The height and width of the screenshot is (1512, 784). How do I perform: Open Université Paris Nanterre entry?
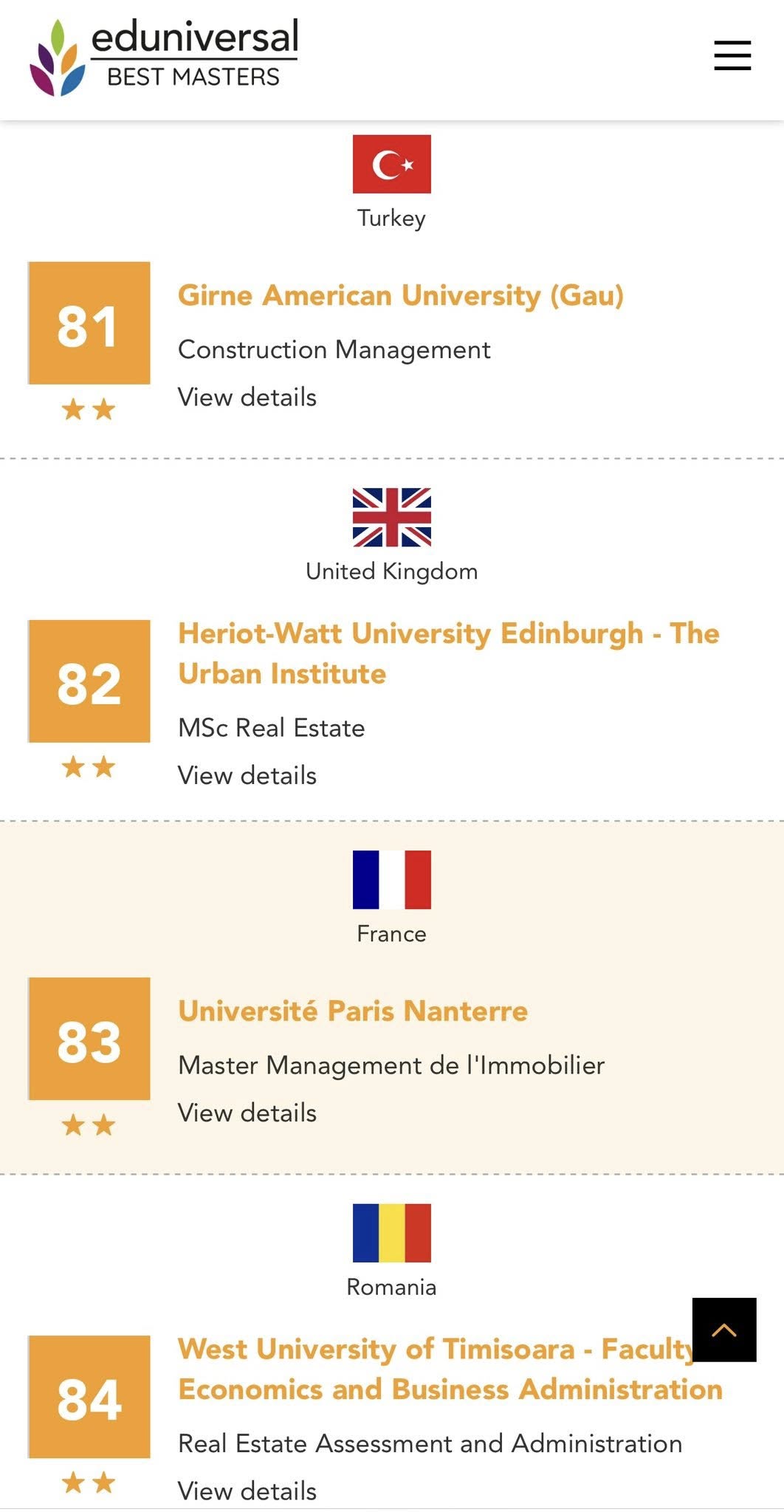click(353, 1011)
